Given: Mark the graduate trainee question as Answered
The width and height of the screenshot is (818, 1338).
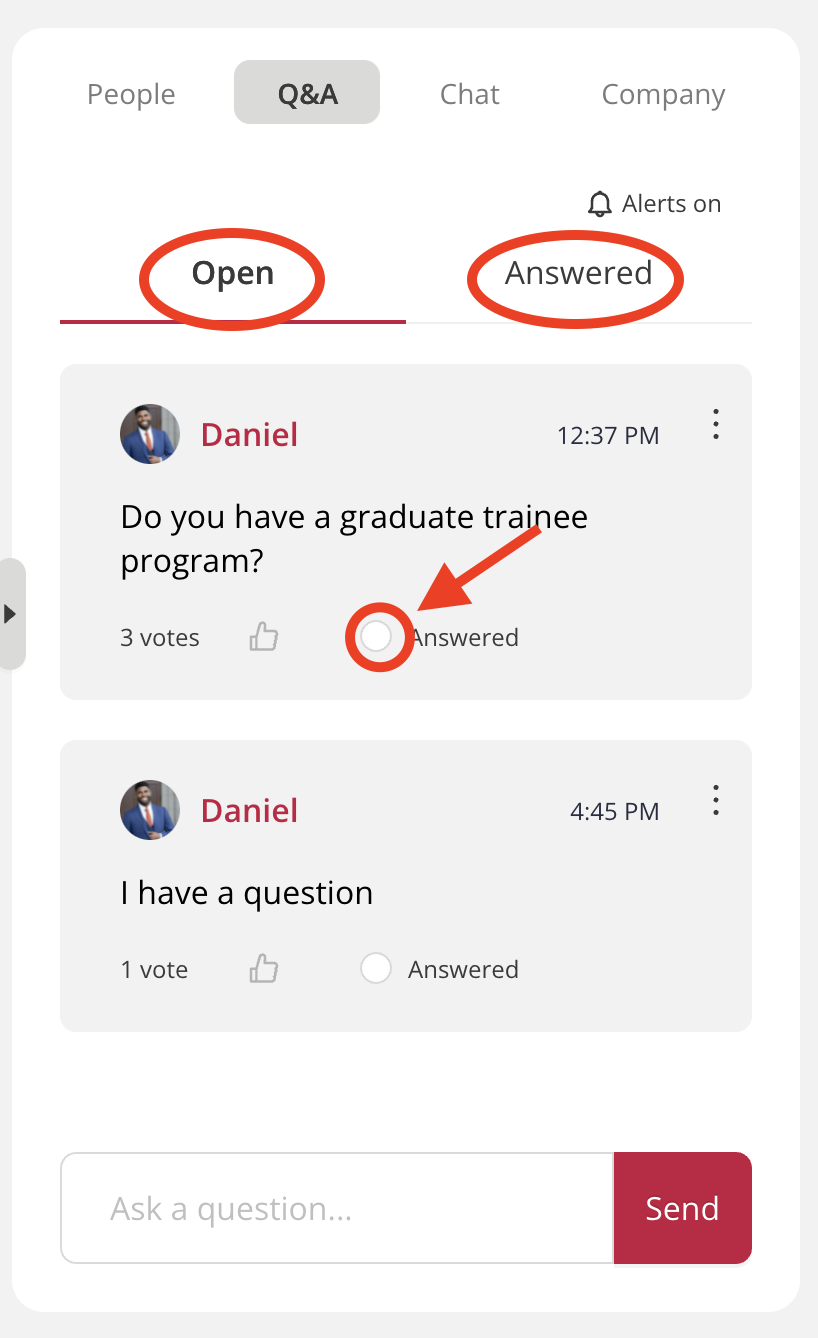Looking at the screenshot, I should 376,637.
